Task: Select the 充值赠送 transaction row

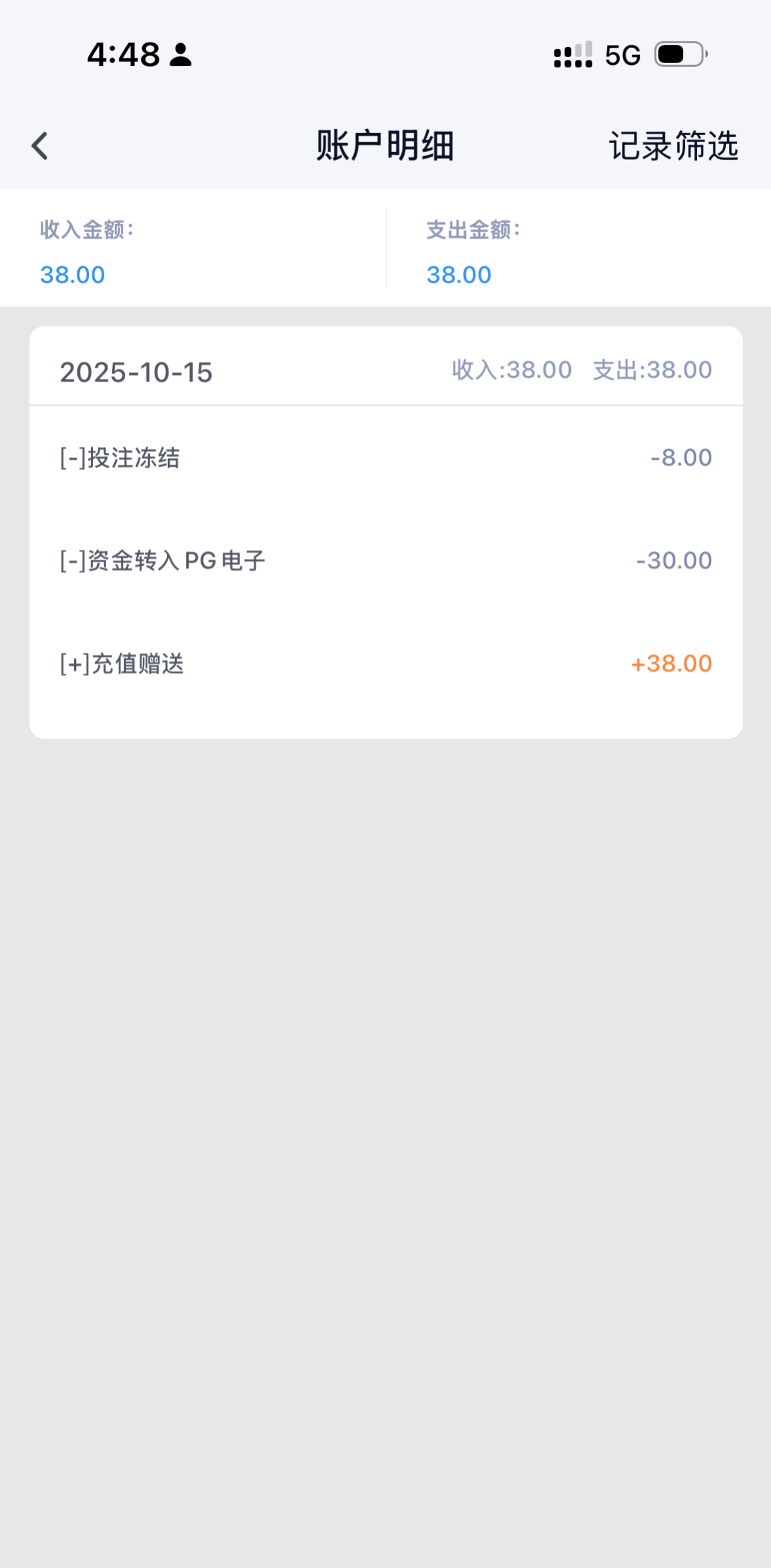Action: point(385,663)
